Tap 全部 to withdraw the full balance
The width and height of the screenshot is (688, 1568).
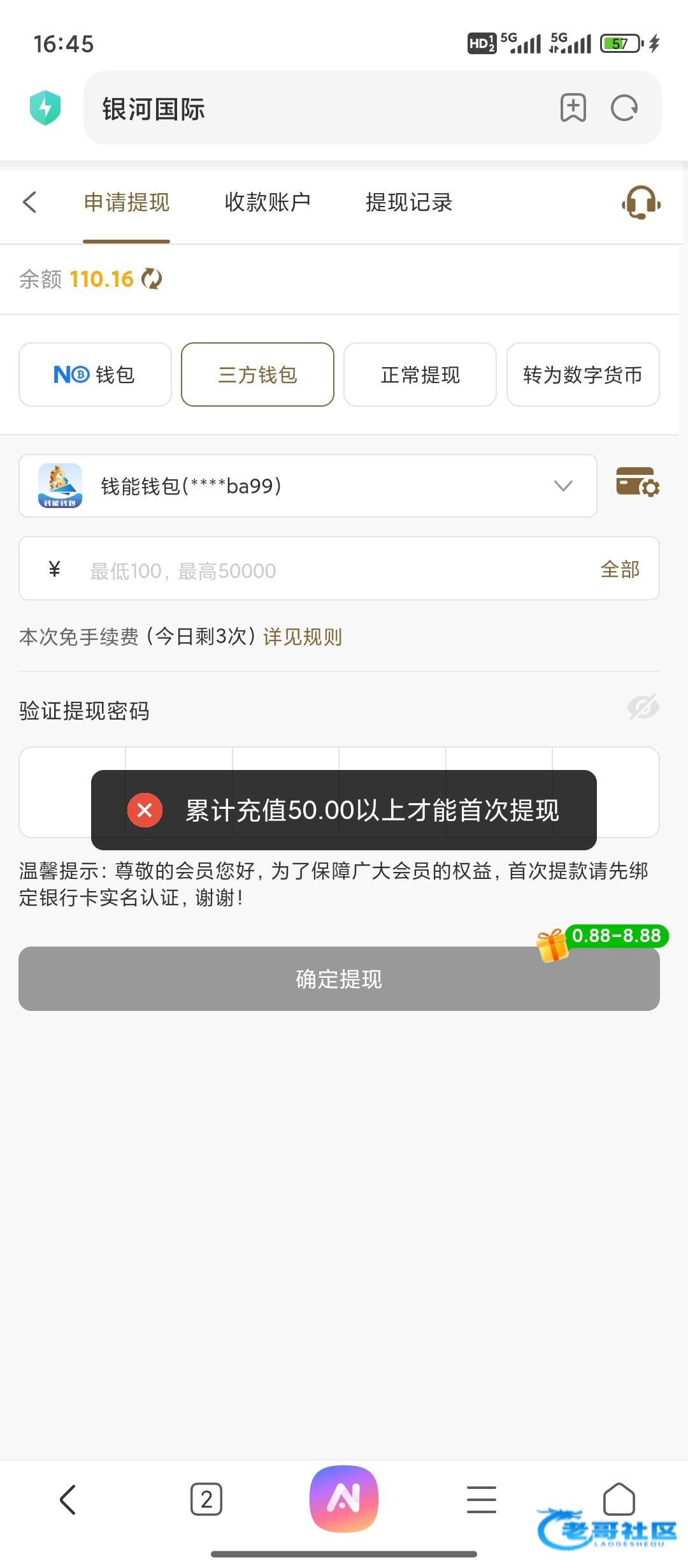pos(619,569)
